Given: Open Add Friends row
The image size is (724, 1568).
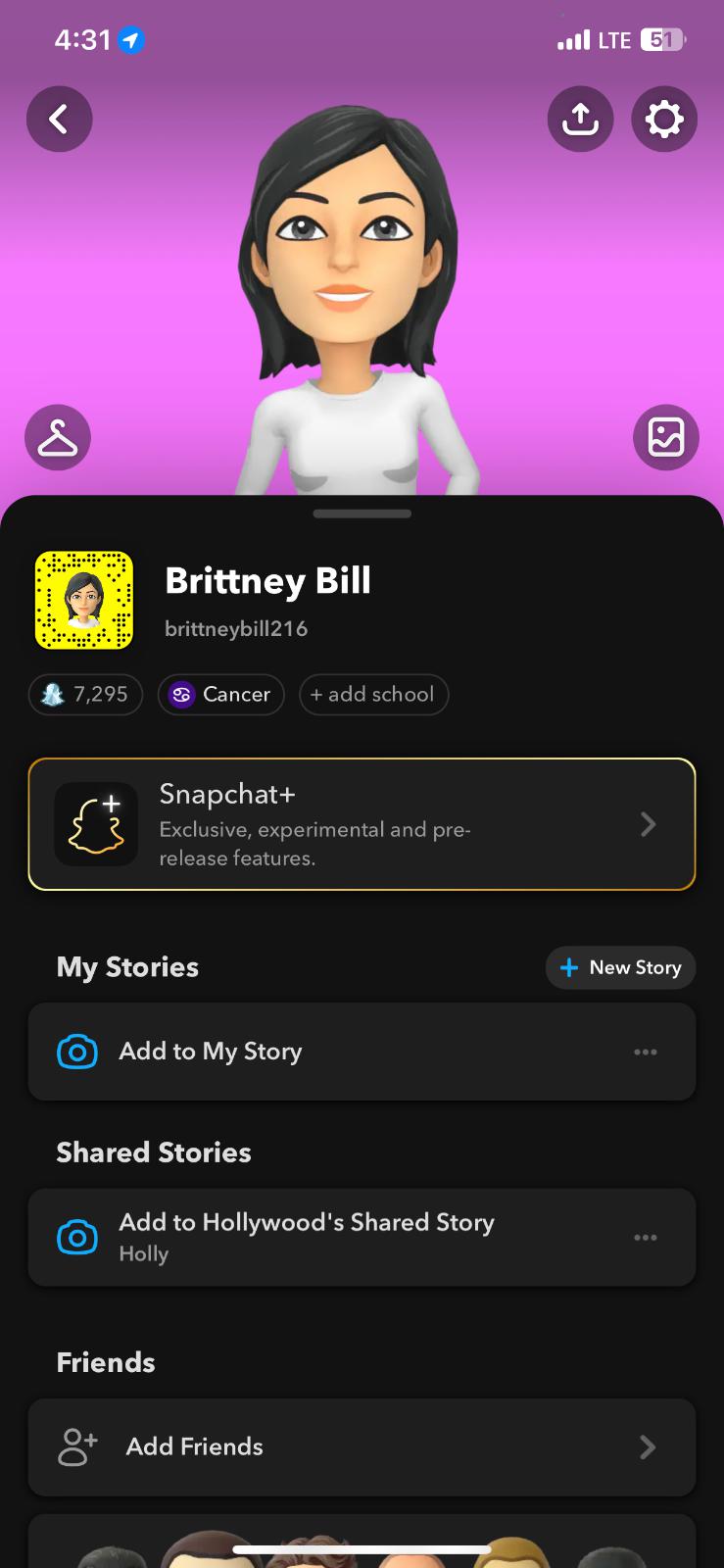Looking at the screenshot, I should tap(362, 1446).
